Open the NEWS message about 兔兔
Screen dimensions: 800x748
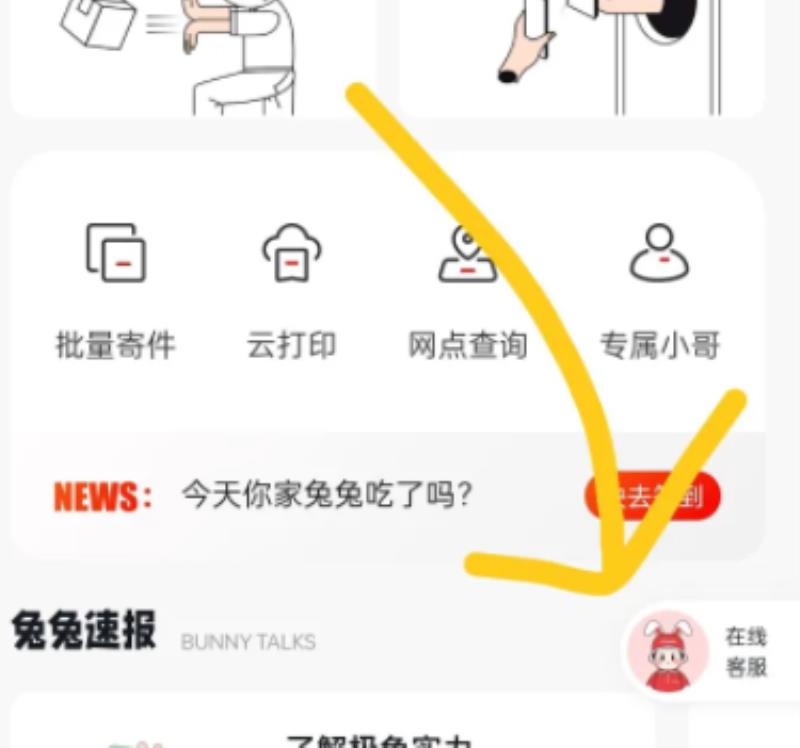[326, 495]
